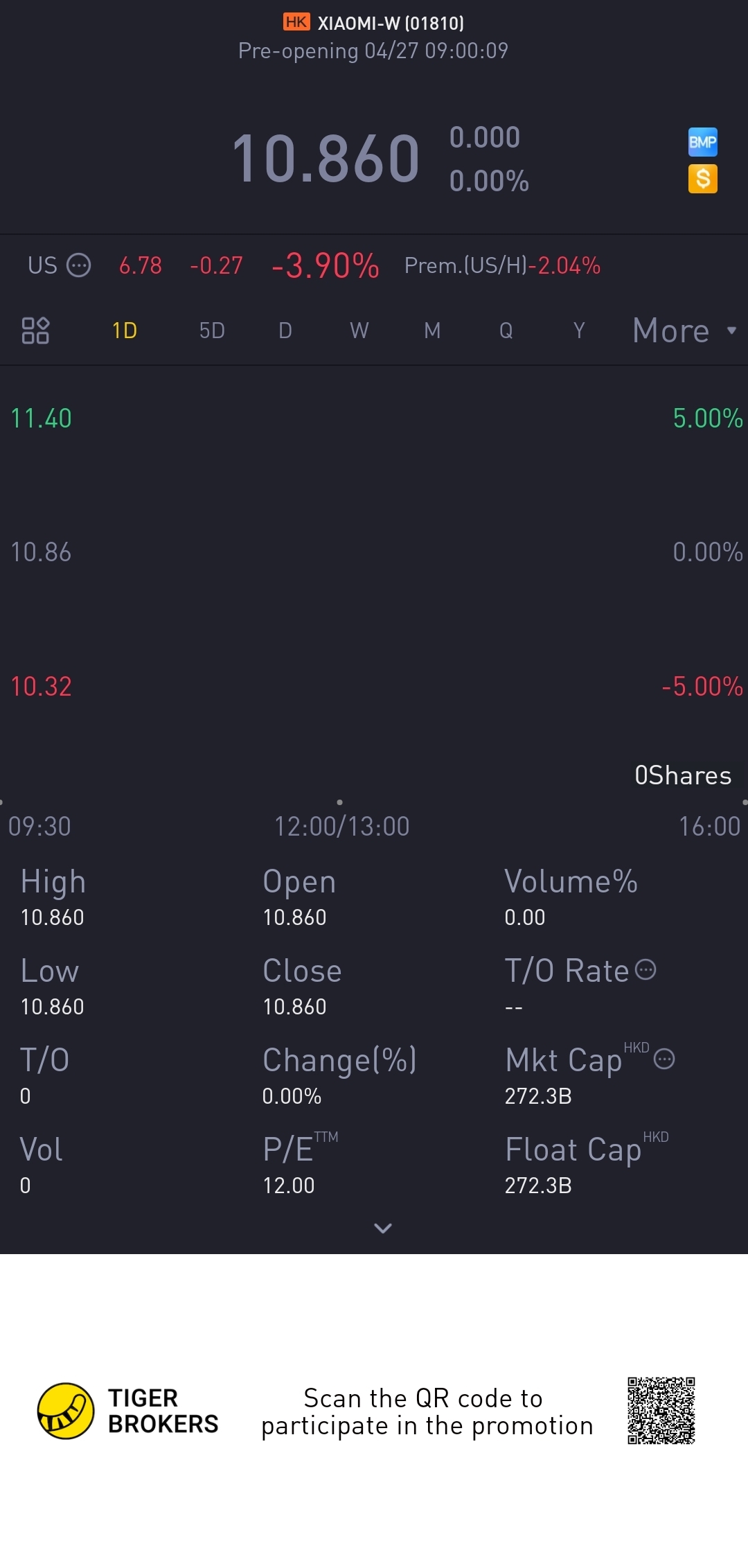Screen dimensions: 748x1568
Task: Open the info icon next to T/O Rate
Action: [645, 969]
